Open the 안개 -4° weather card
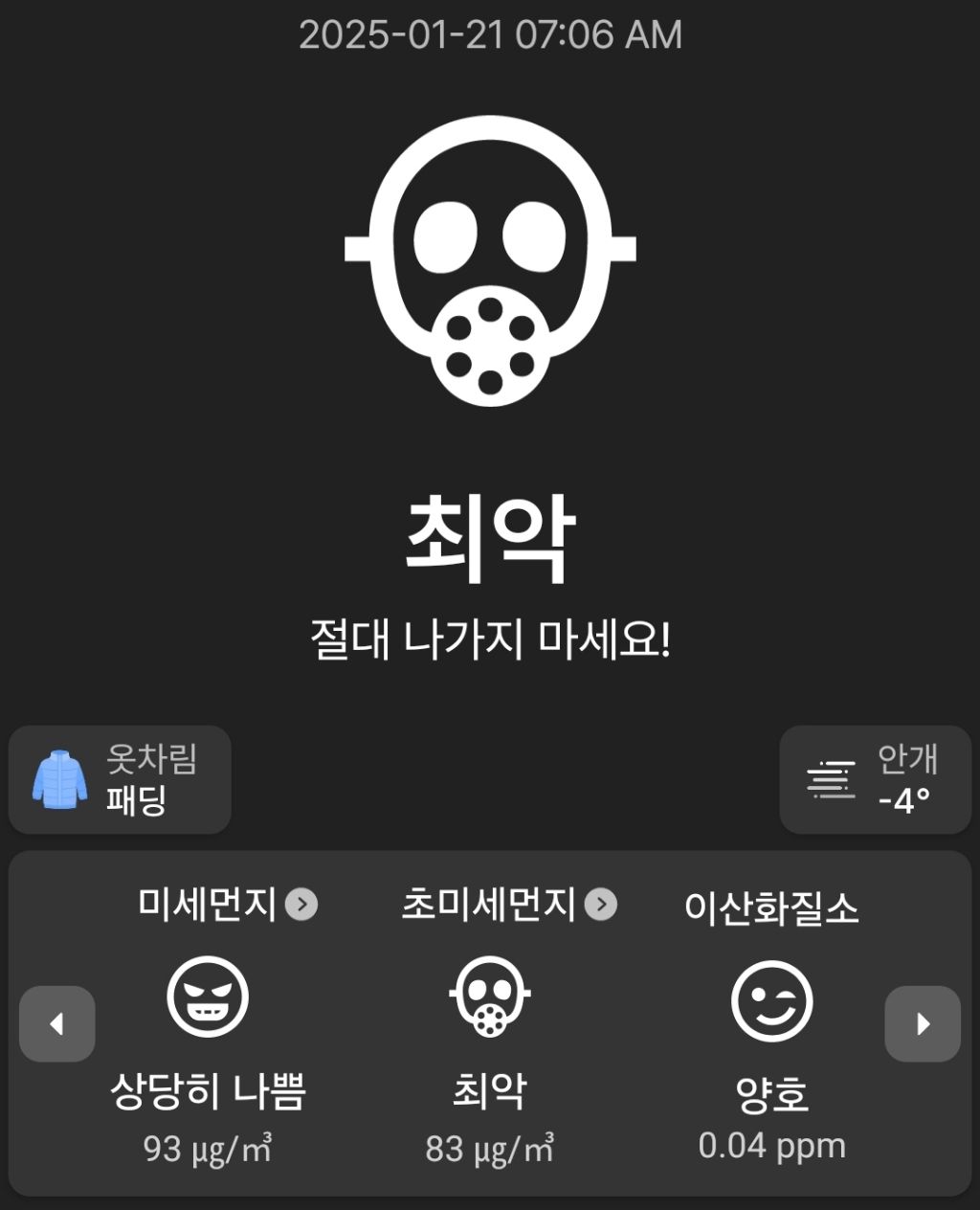This screenshot has width=980, height=1210. click(x=874, y=779)
